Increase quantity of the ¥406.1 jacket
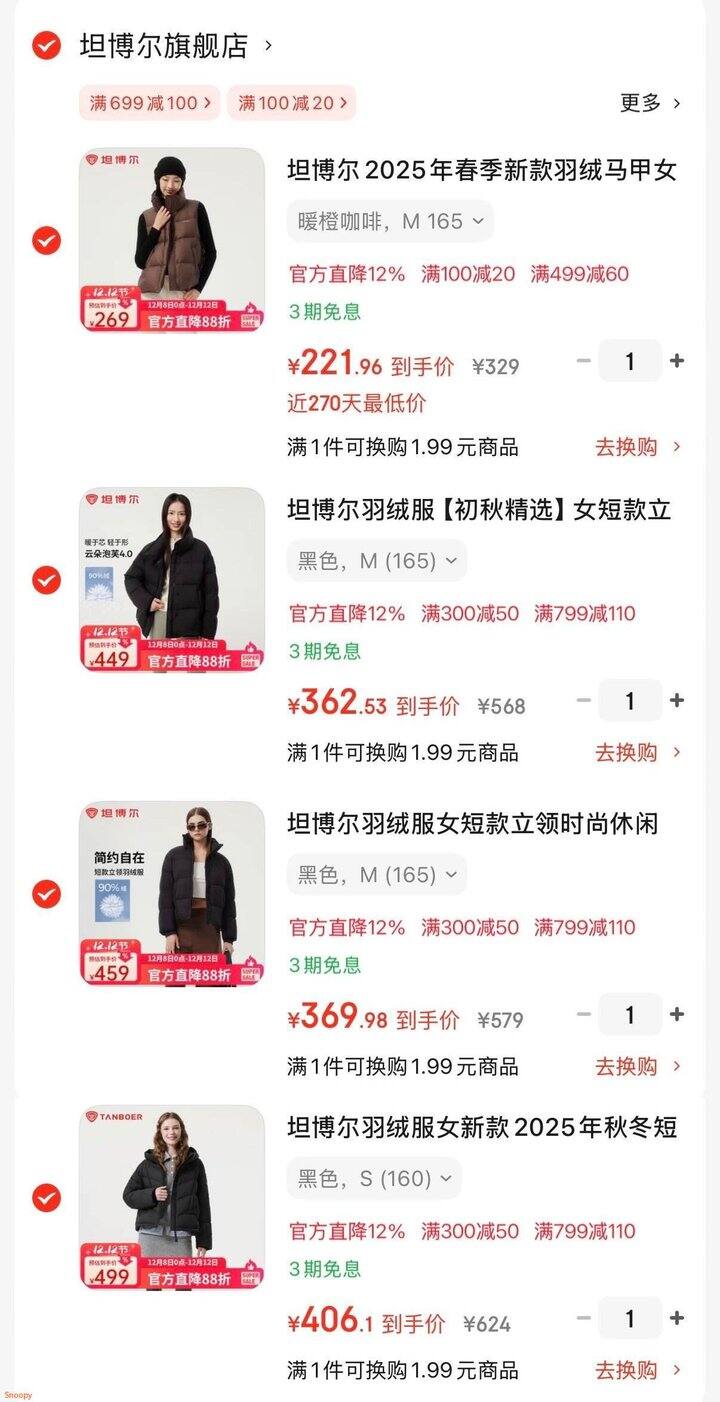The height and width of the screenshot is (1402, 720). click(678, 1319)
